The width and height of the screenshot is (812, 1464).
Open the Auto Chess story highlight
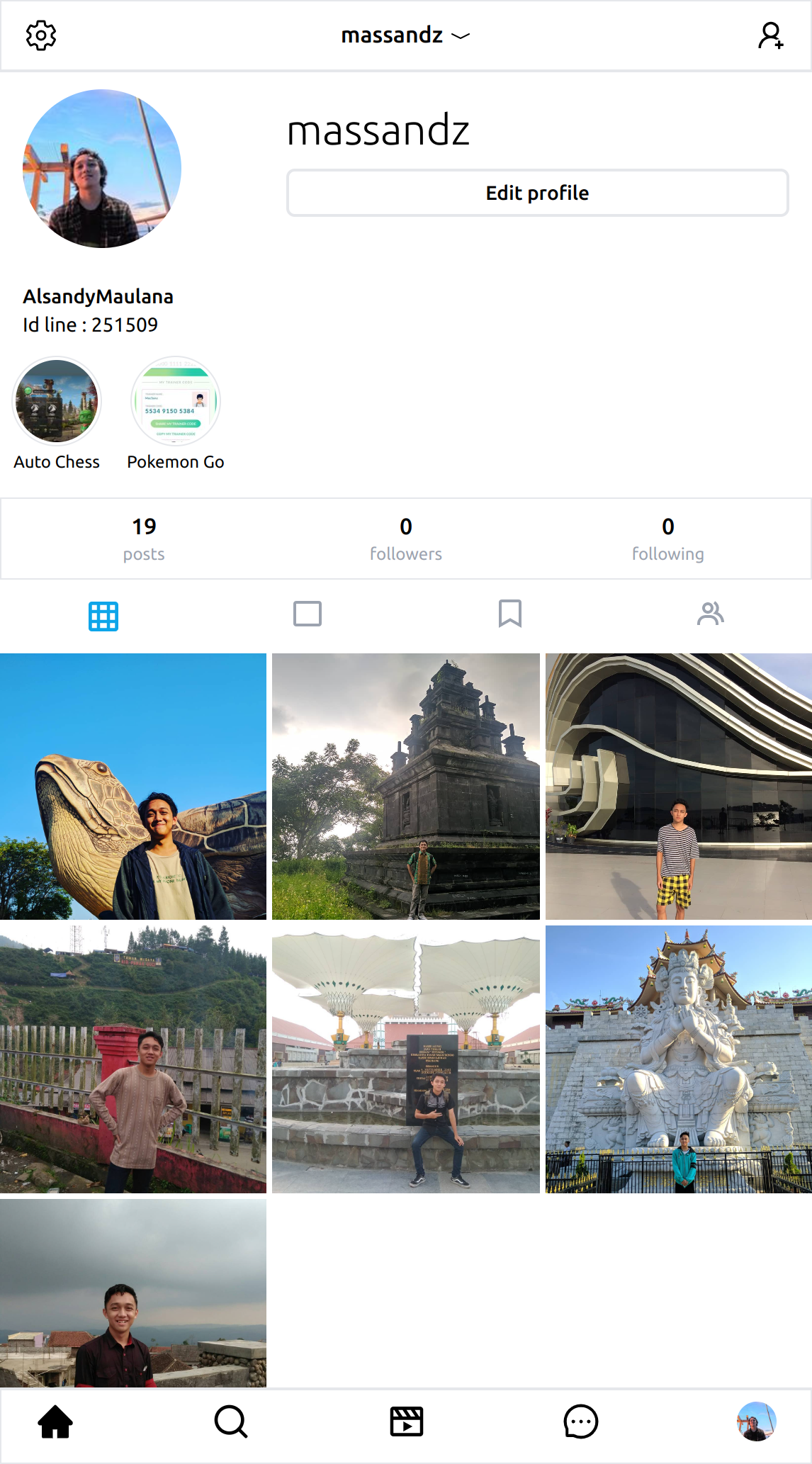57,402
